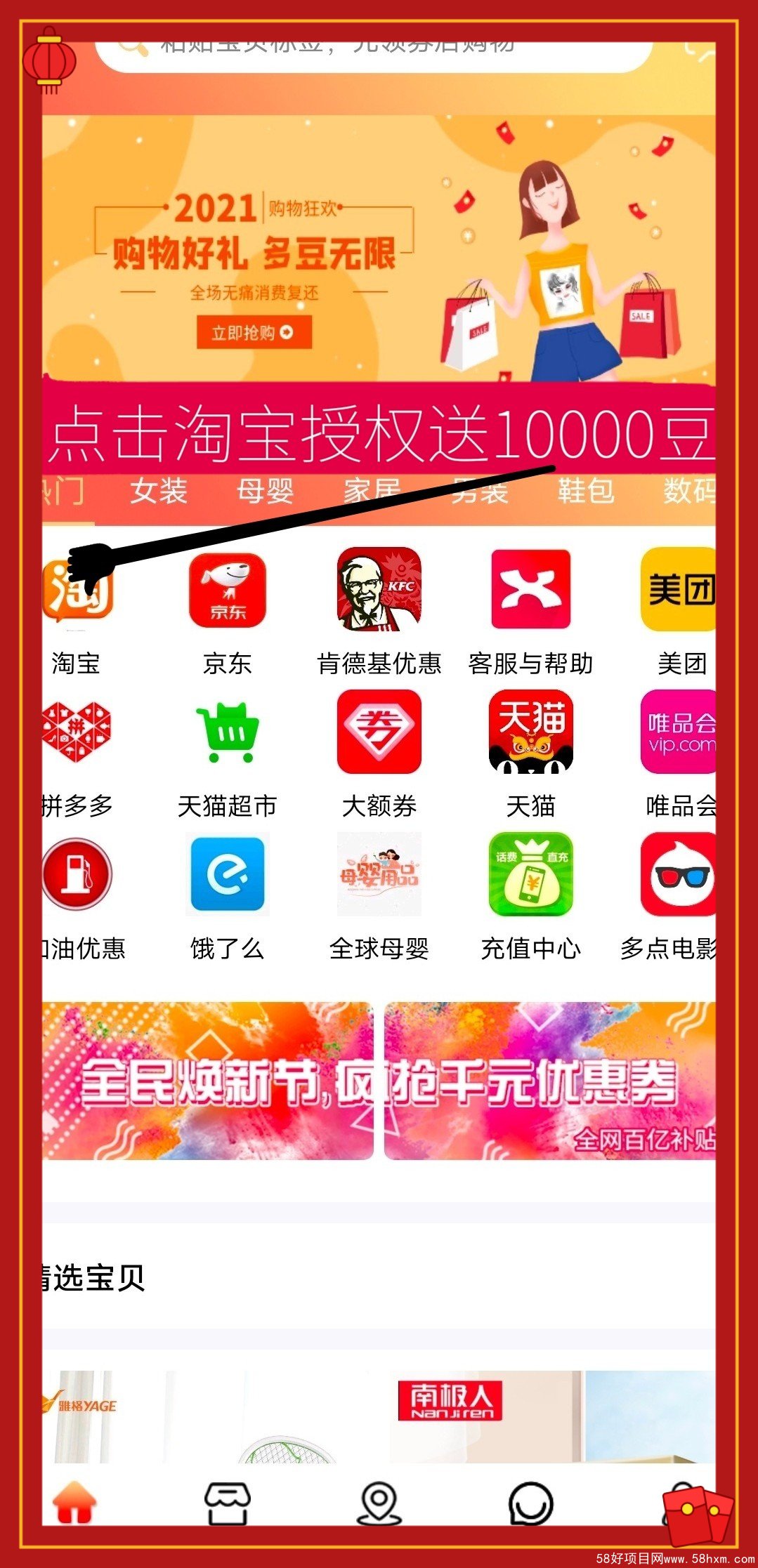The height and width of the screenshot is (1568, 758).
Task: Select the 鞋包 category tab
Action: click(x=585, y=491)
